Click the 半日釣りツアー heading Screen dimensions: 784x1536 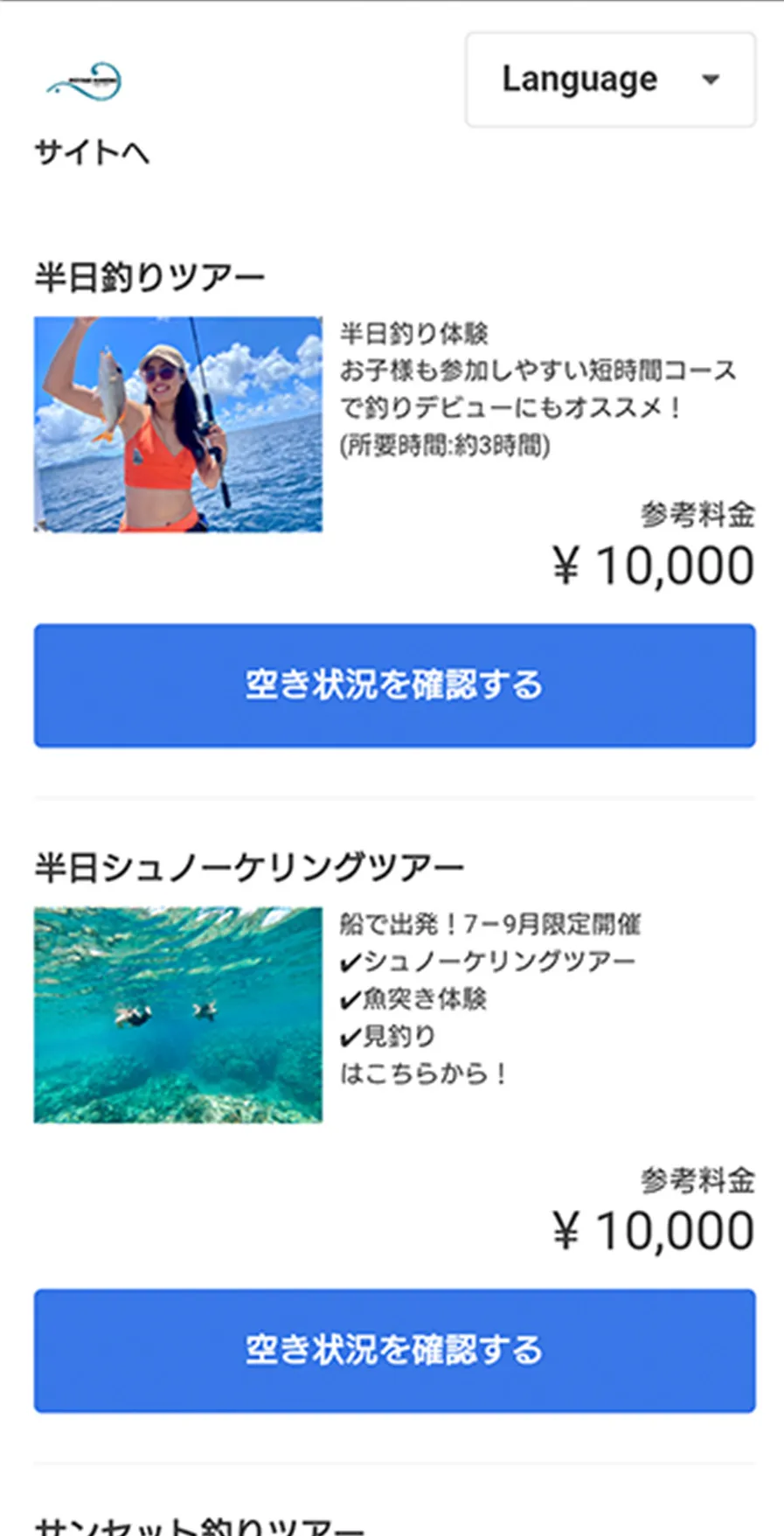150,272
